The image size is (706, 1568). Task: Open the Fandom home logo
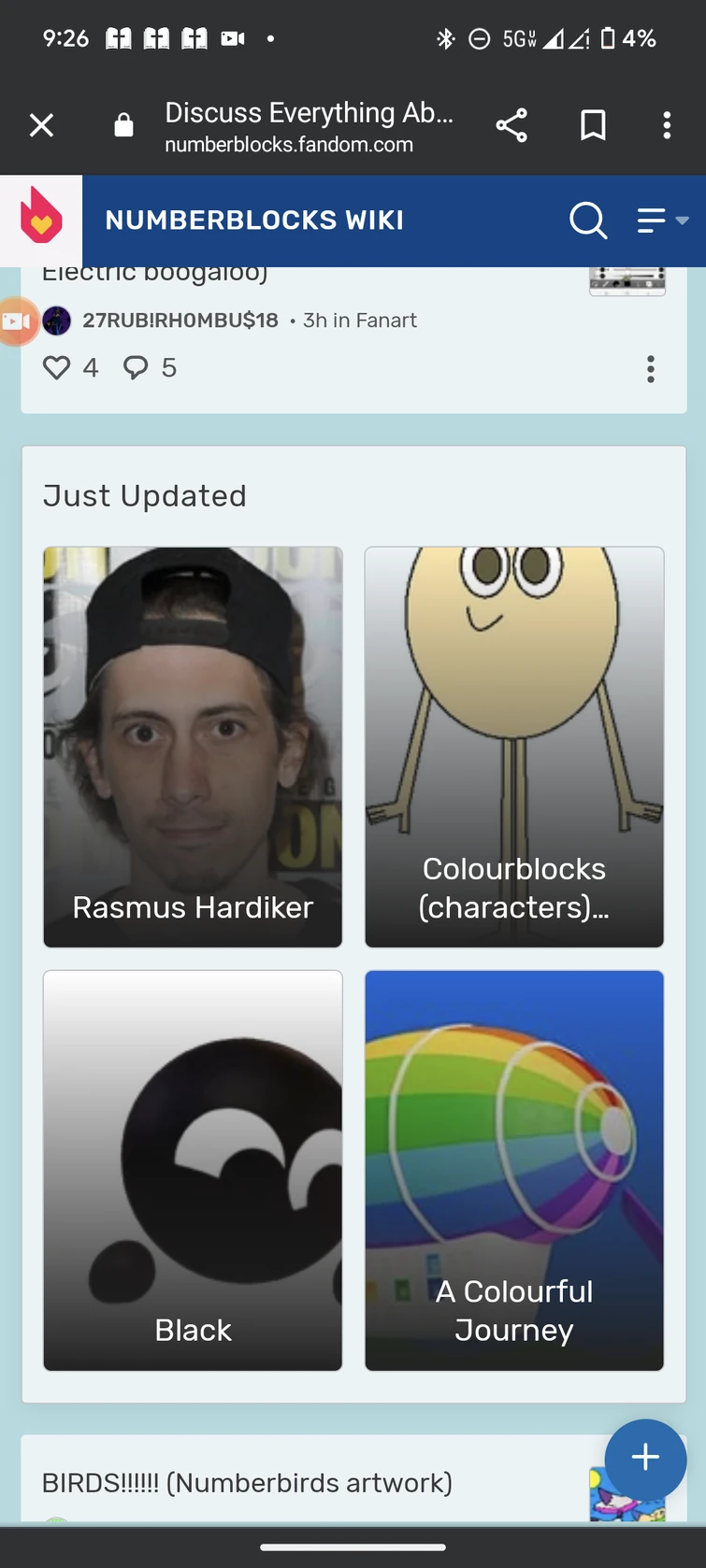[x=41, y=221]
